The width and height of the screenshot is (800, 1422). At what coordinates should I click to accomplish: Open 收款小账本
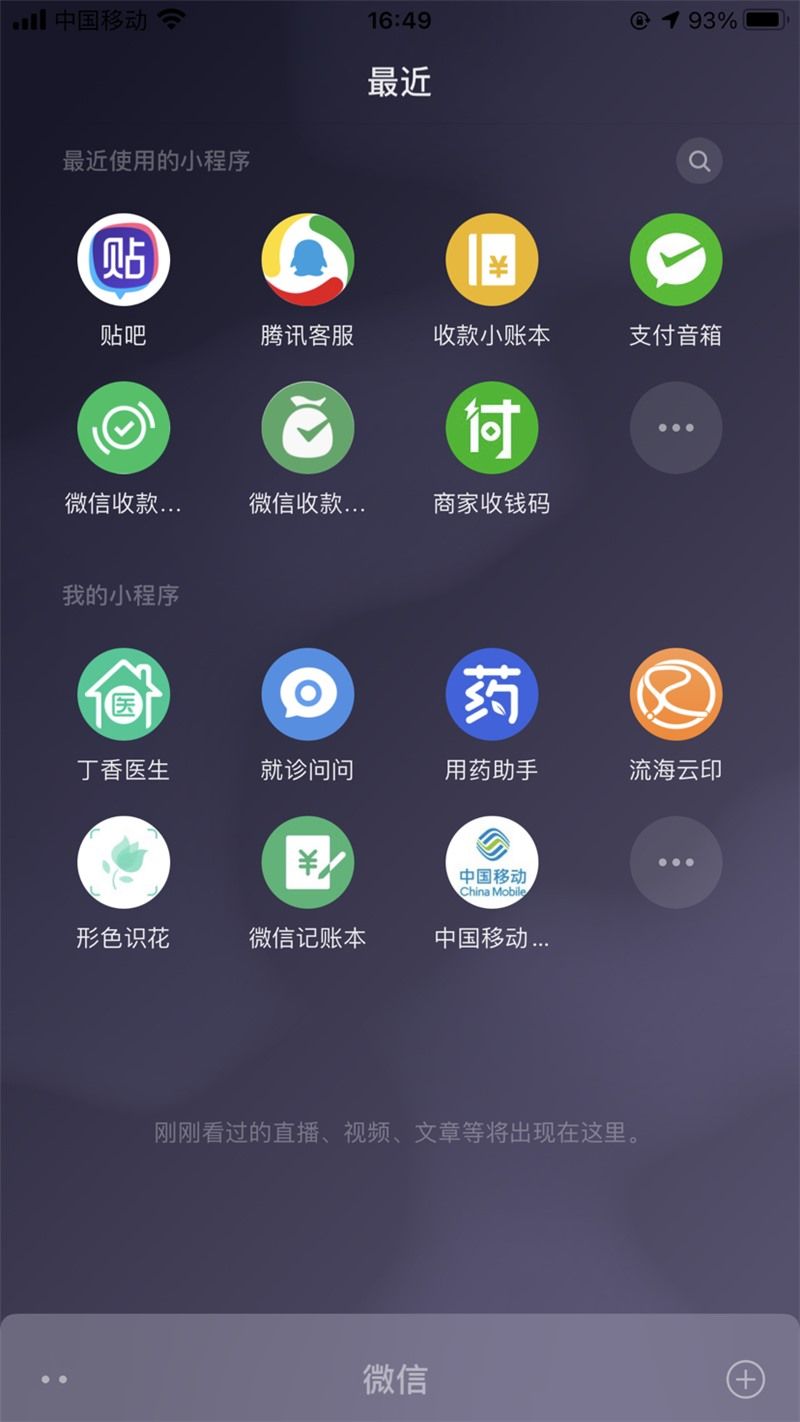[491, 260]
